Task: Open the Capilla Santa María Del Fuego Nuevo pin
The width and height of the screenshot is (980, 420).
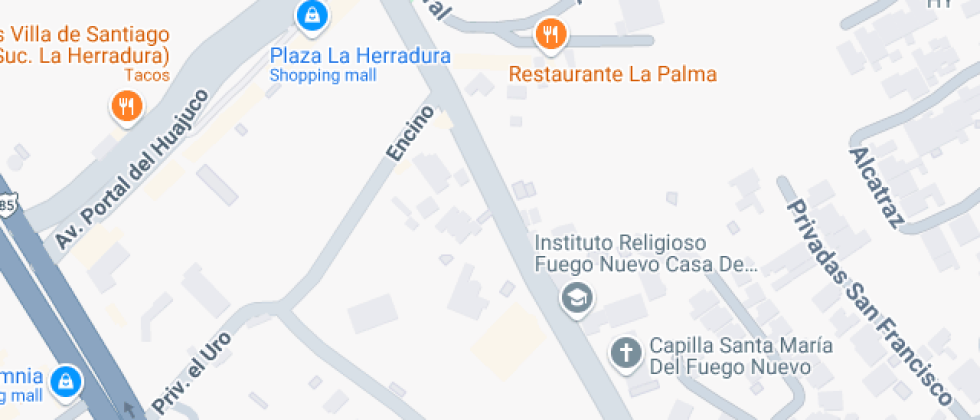Action: coord(626,352)
